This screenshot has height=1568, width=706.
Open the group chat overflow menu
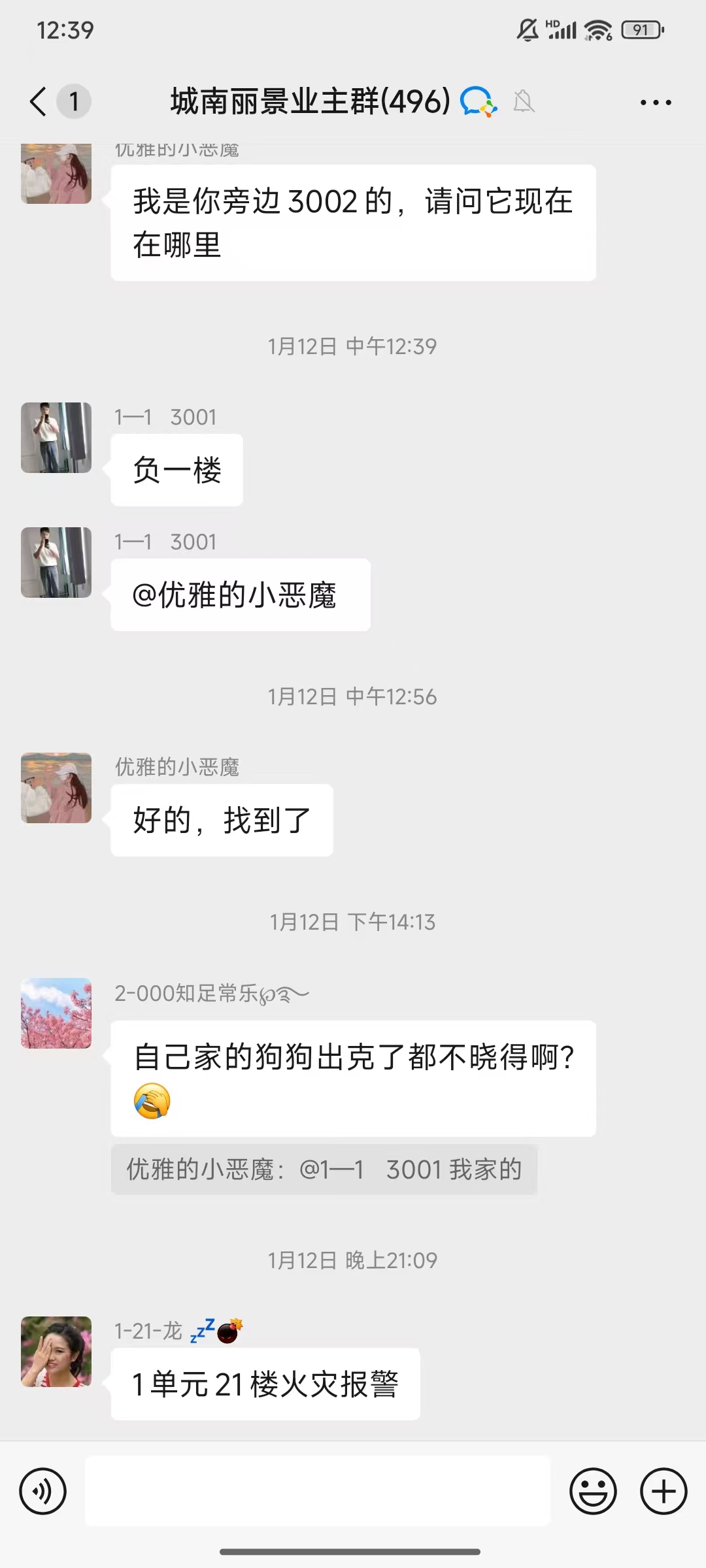point(655,103)
